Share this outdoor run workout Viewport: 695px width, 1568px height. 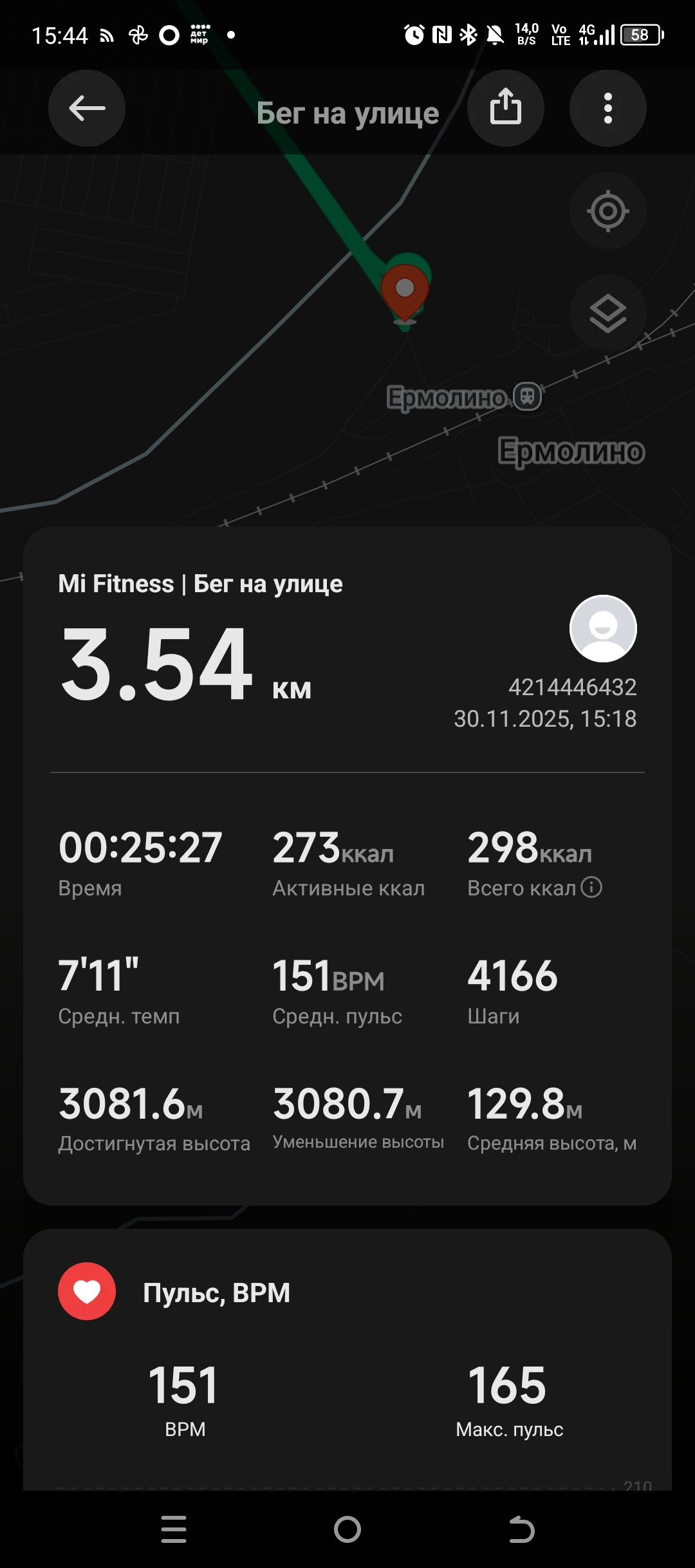coord(506,108)
